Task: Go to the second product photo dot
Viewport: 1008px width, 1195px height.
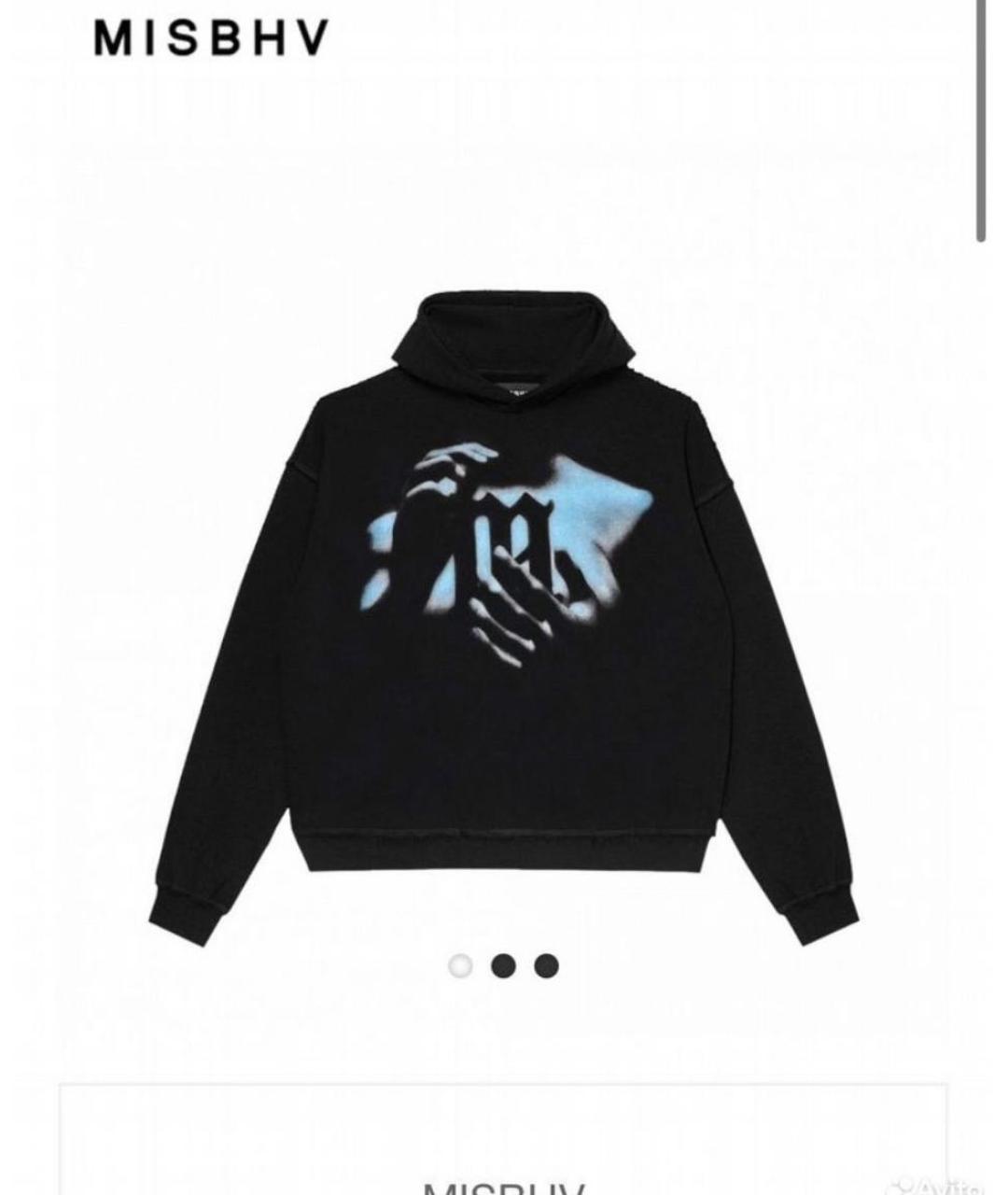Action: click(x=504, y=965)
